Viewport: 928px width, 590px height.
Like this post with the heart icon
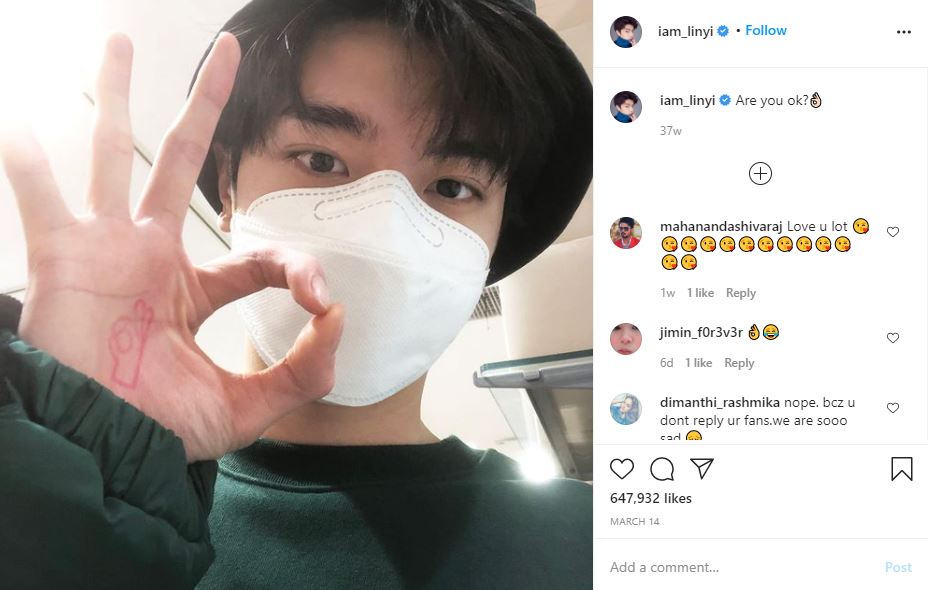[x=622, y=469]
